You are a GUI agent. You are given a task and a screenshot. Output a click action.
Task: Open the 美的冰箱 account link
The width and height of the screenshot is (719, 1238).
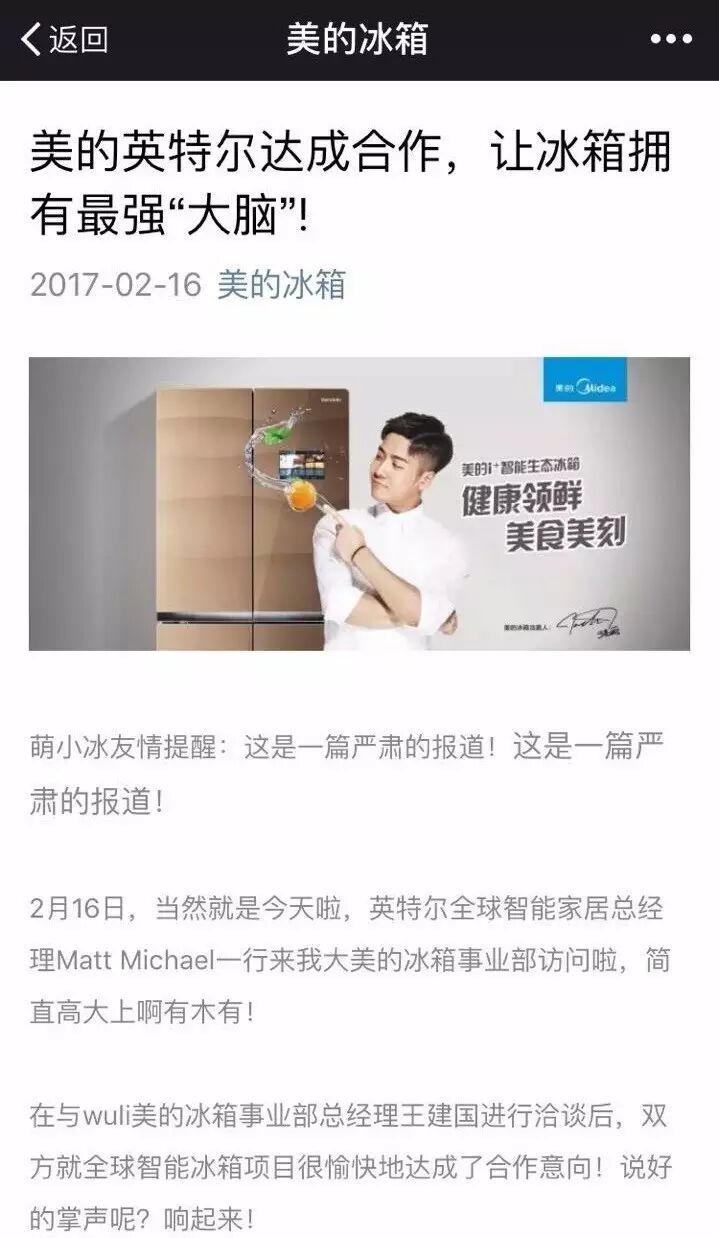click(281, 285)
